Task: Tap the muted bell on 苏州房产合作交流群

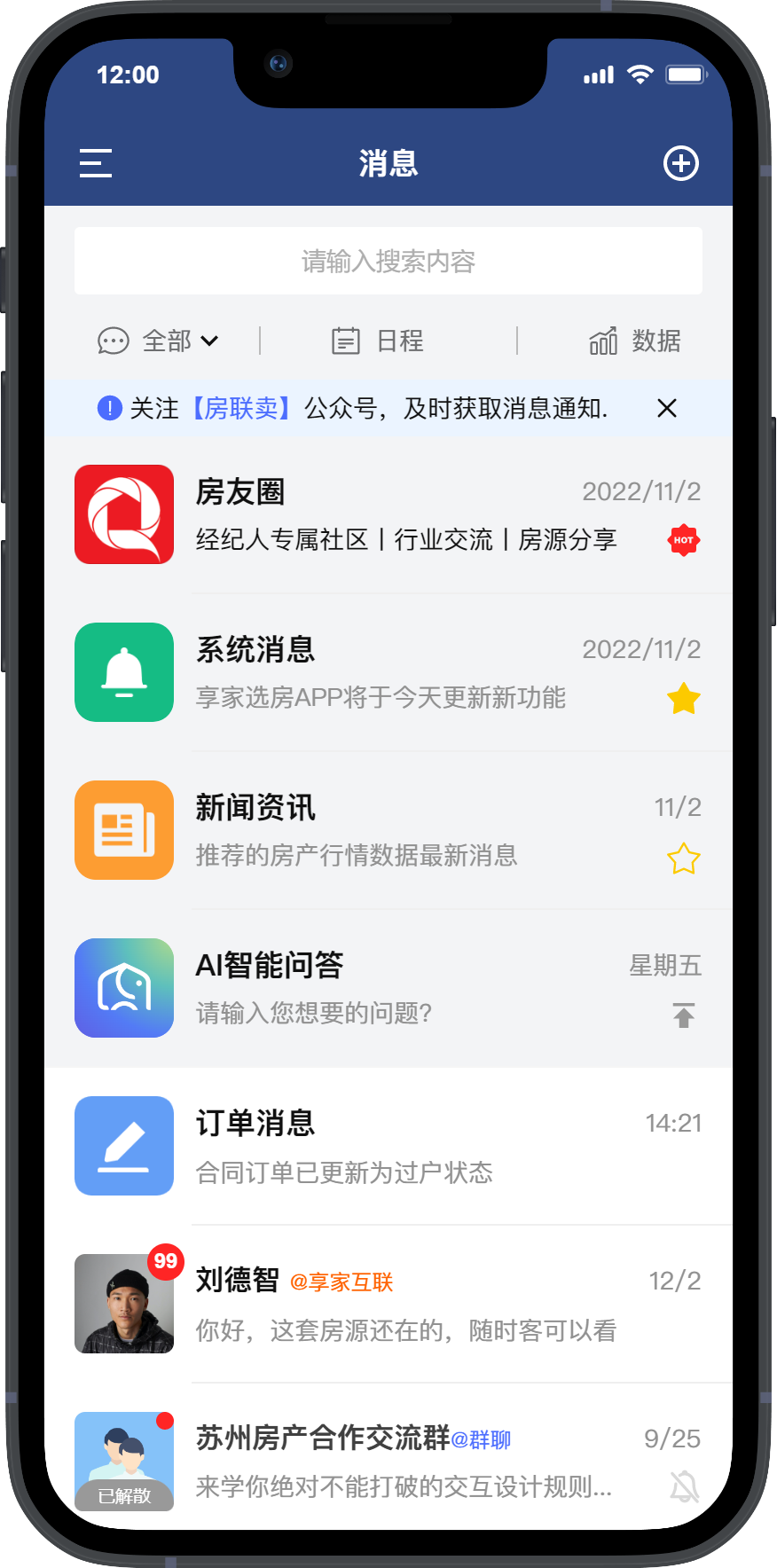Action: point(683,1490)
